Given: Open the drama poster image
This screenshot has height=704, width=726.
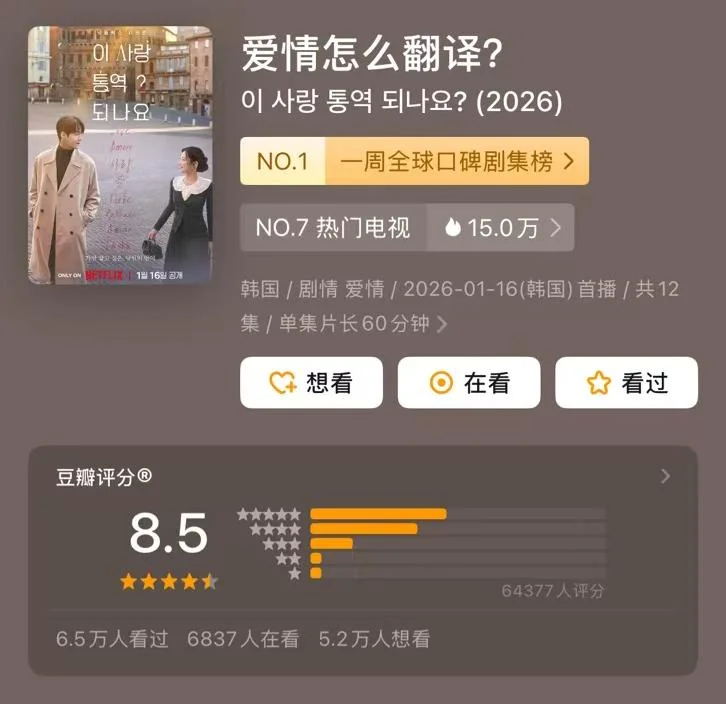Looking at the screenshot, I should (x=120, y=155).
